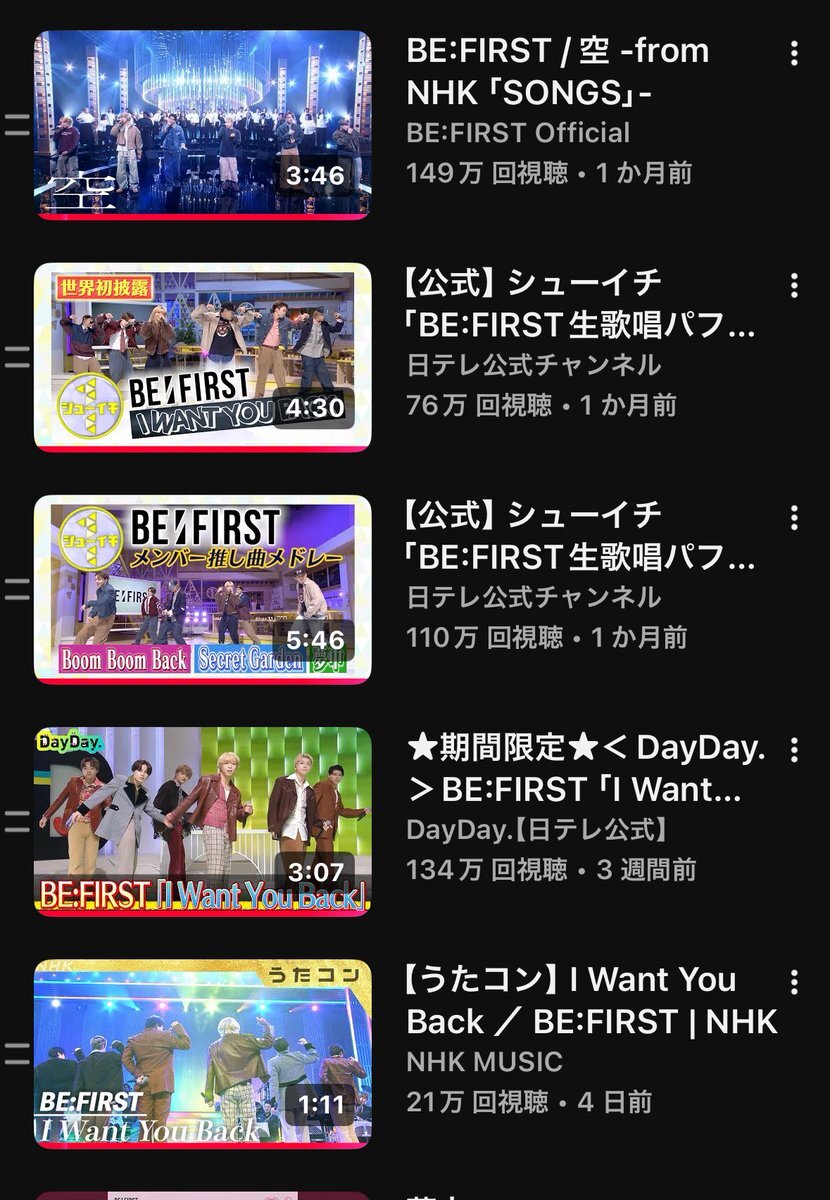Play the 5:46 メンバー推し曲メドレー video
The width and height of the screenshot is (830, 1200).
point(203,589)
